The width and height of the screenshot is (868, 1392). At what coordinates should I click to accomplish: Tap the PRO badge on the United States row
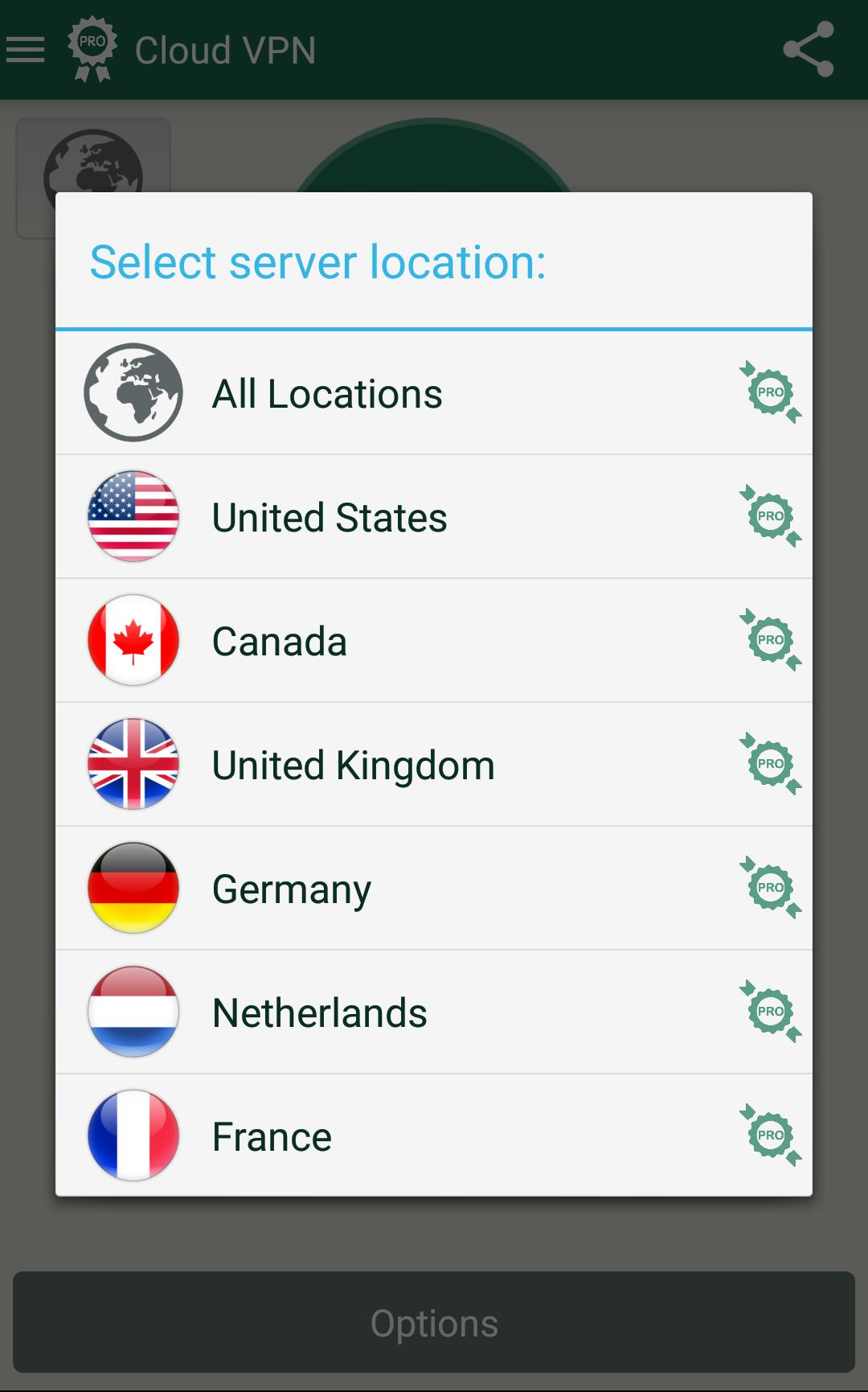[x=770, y=517]
